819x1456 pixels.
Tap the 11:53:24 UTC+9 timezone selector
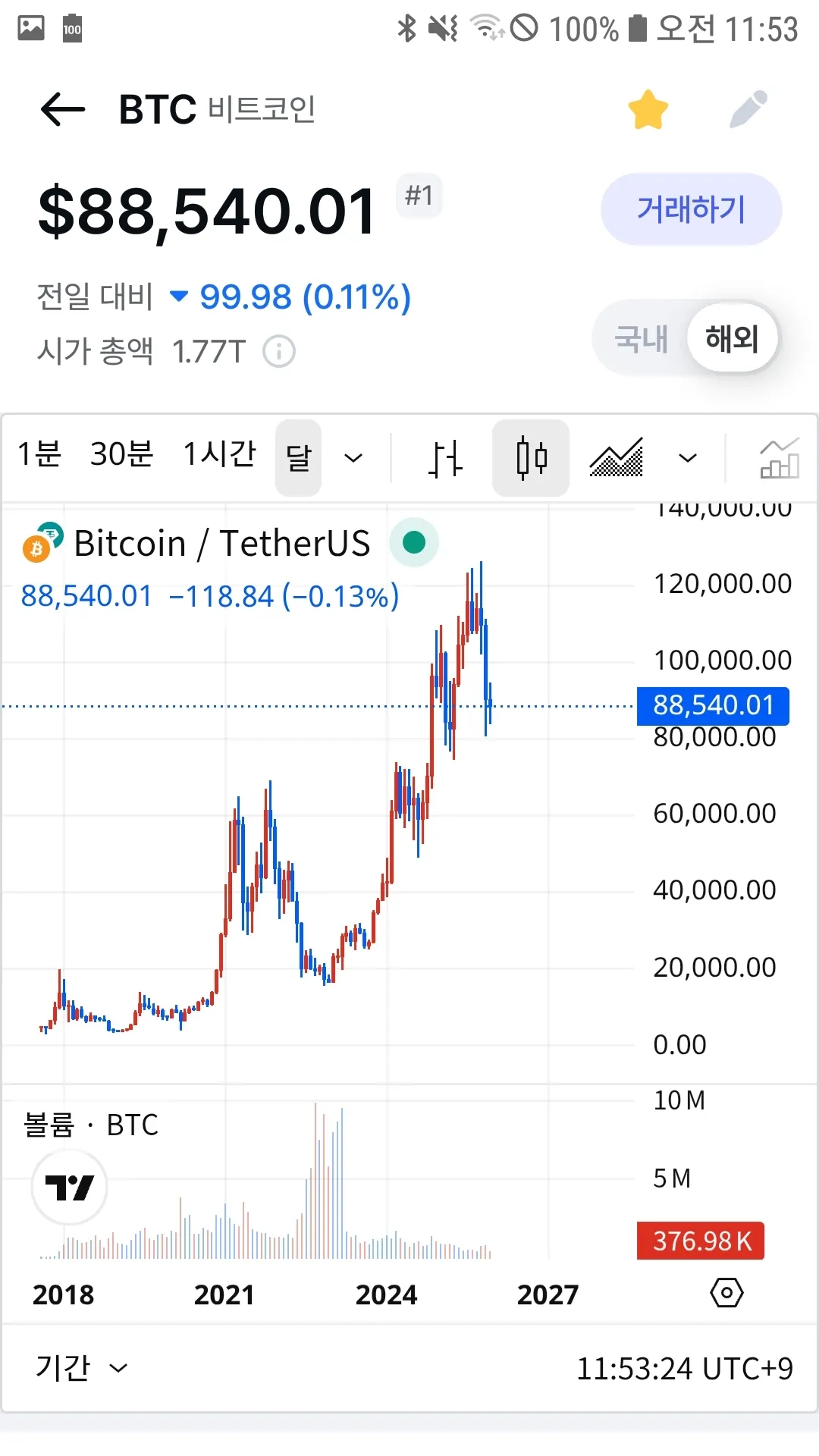(684, 1369)
